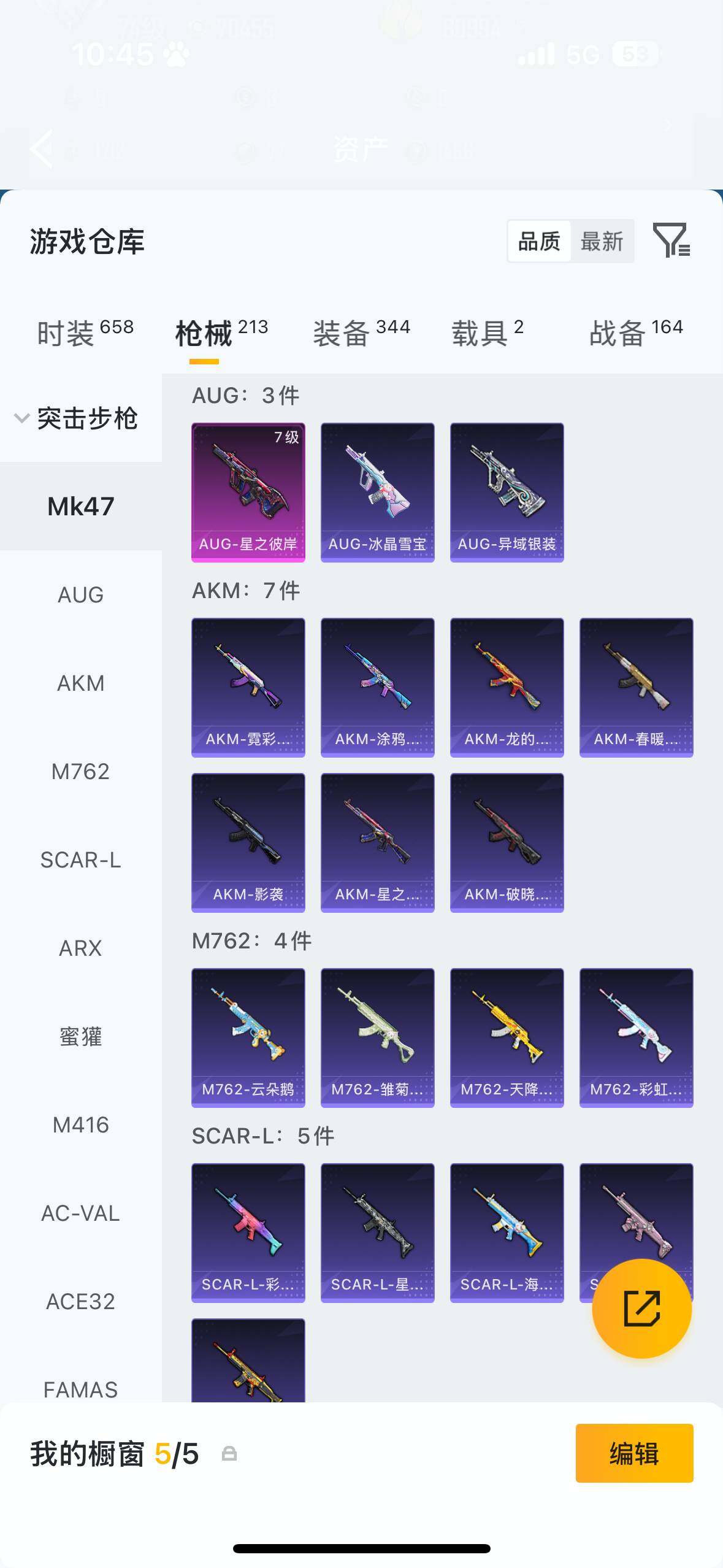
Task: Switch to the 时装 tab
Action: (x=85, y=333)
